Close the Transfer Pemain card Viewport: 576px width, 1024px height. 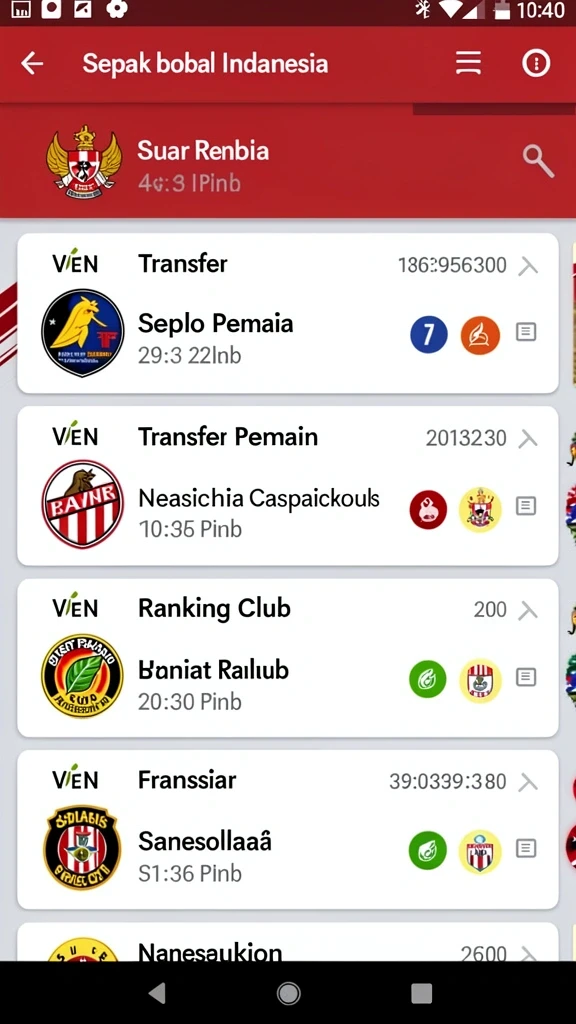(528, 438)
